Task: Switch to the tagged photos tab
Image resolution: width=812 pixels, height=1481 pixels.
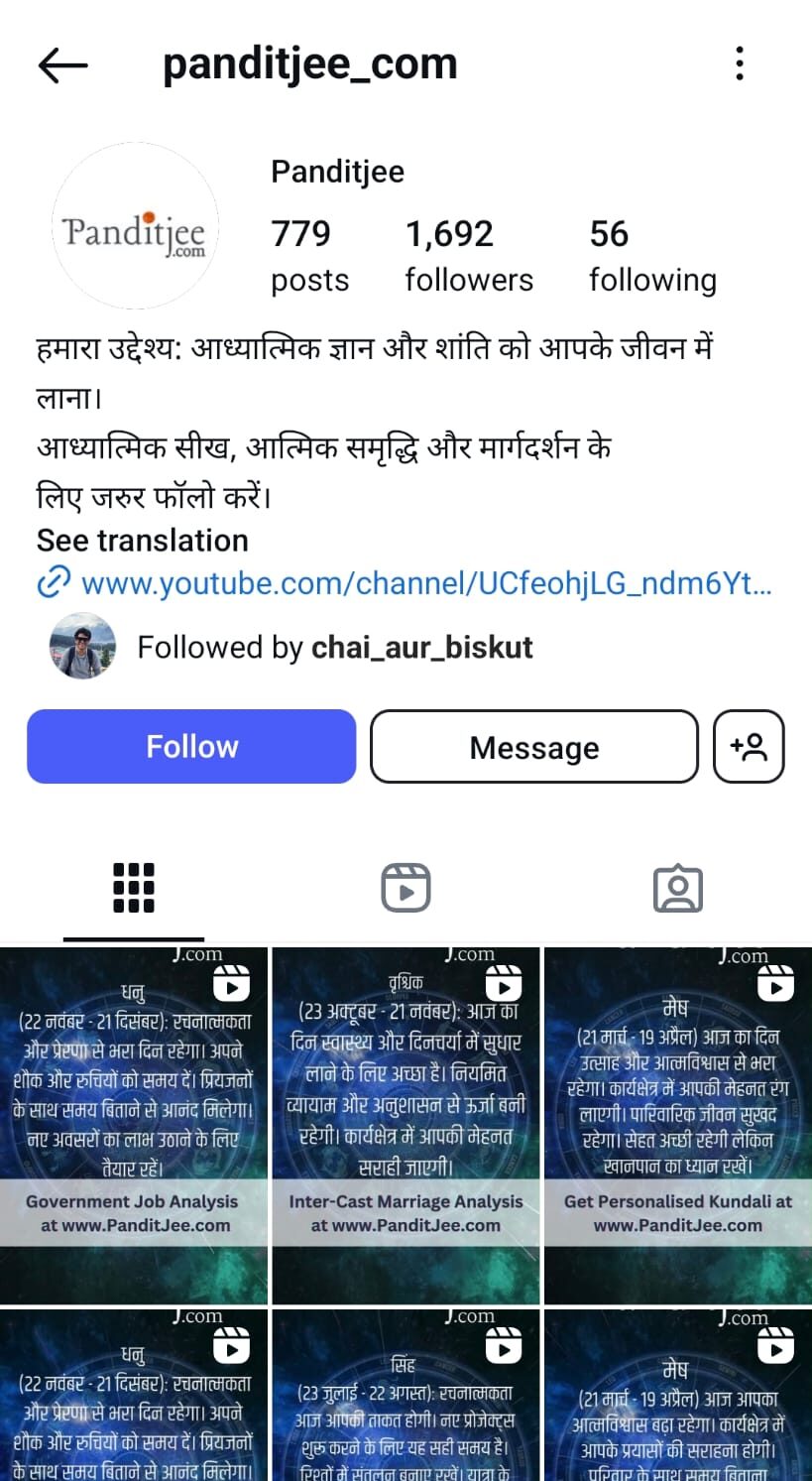Action: tap(677, 888)
